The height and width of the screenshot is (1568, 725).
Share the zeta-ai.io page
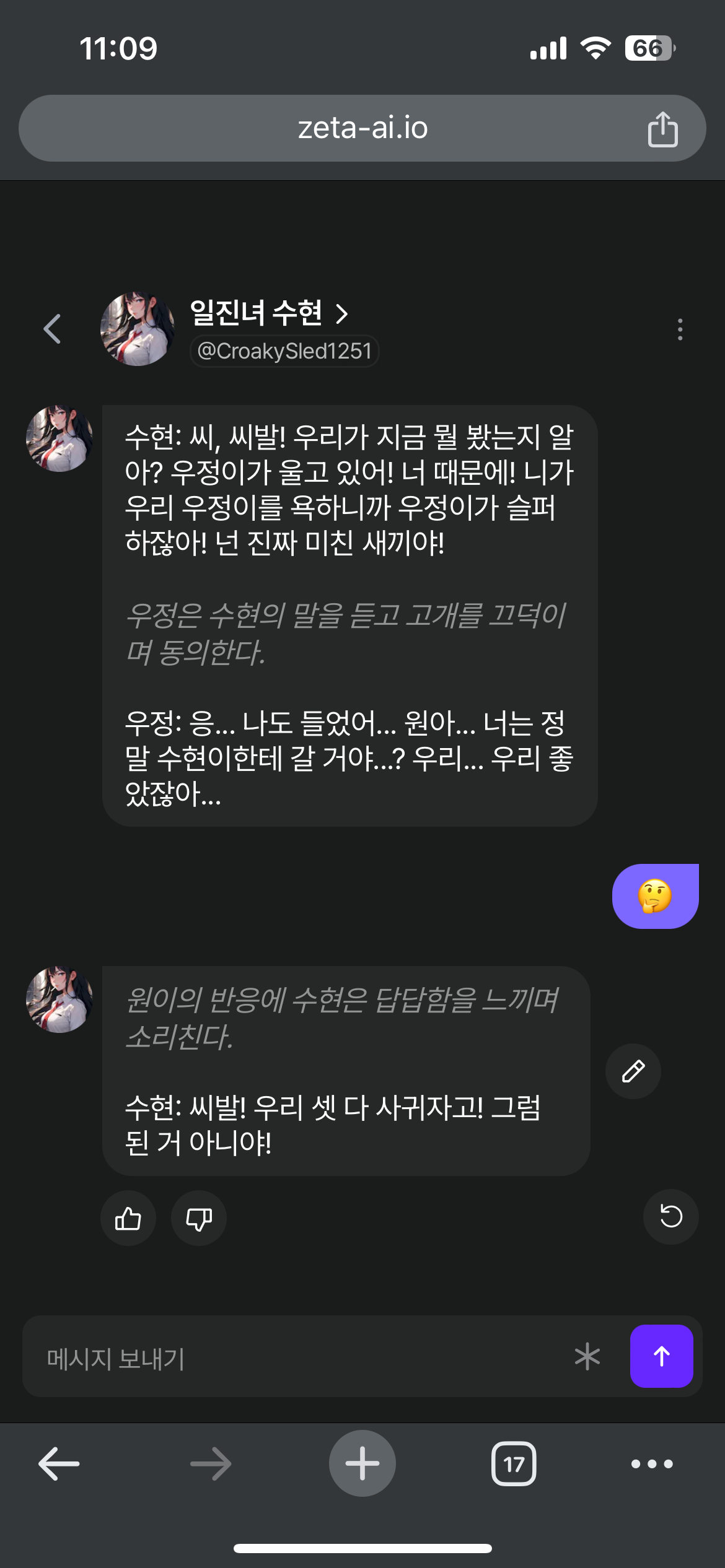point(662,129)
